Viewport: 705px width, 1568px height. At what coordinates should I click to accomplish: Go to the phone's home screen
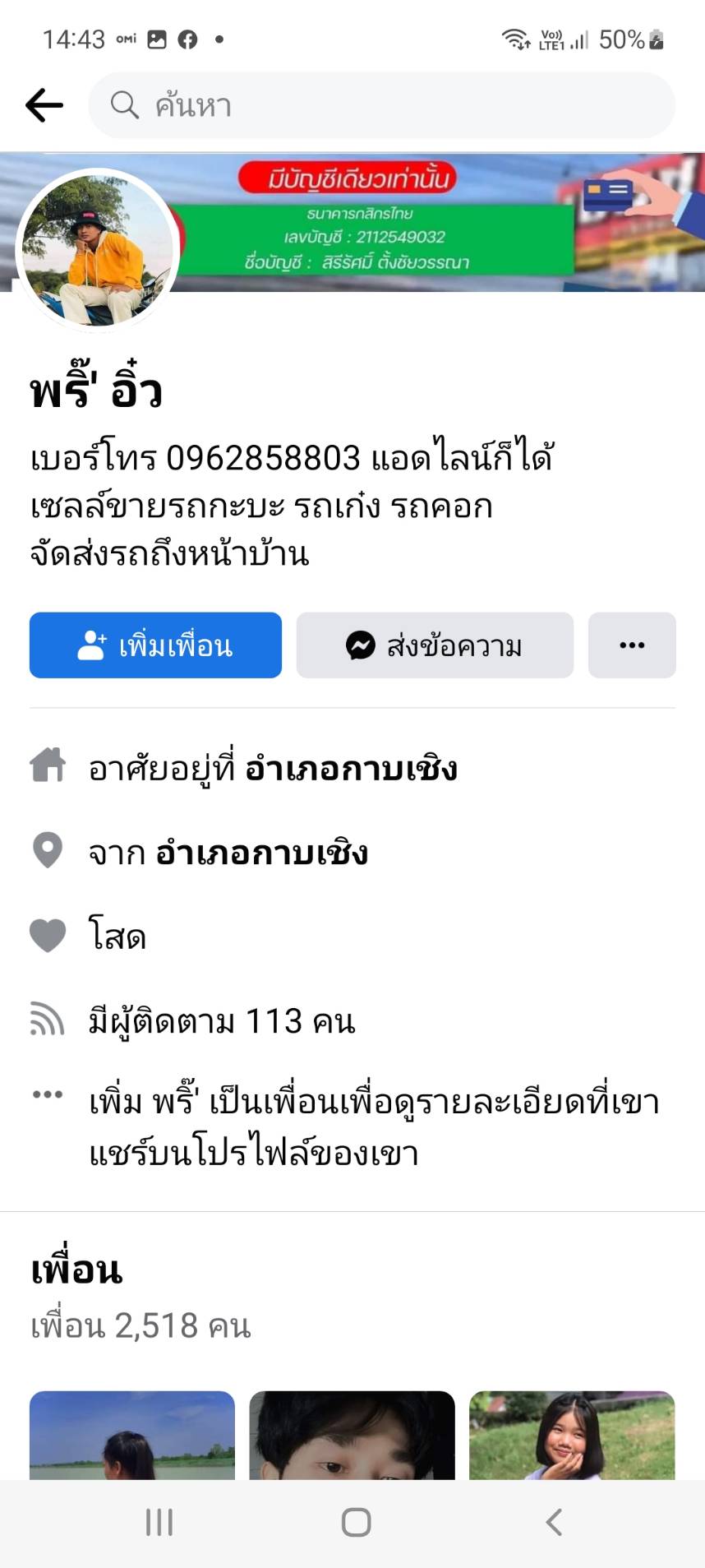coord(356,1522)
